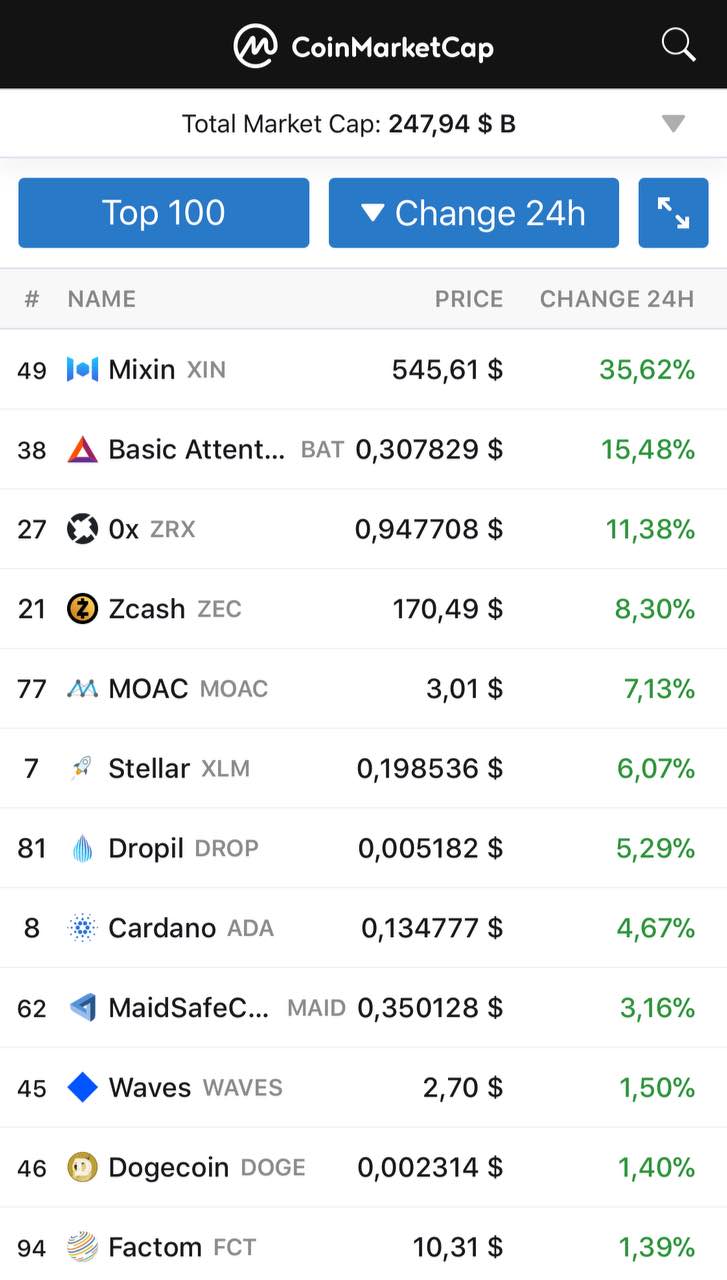Select the 0x ZRX row
The height and width of the screenshot is (1280, 727).
click(x=363, y=529)
